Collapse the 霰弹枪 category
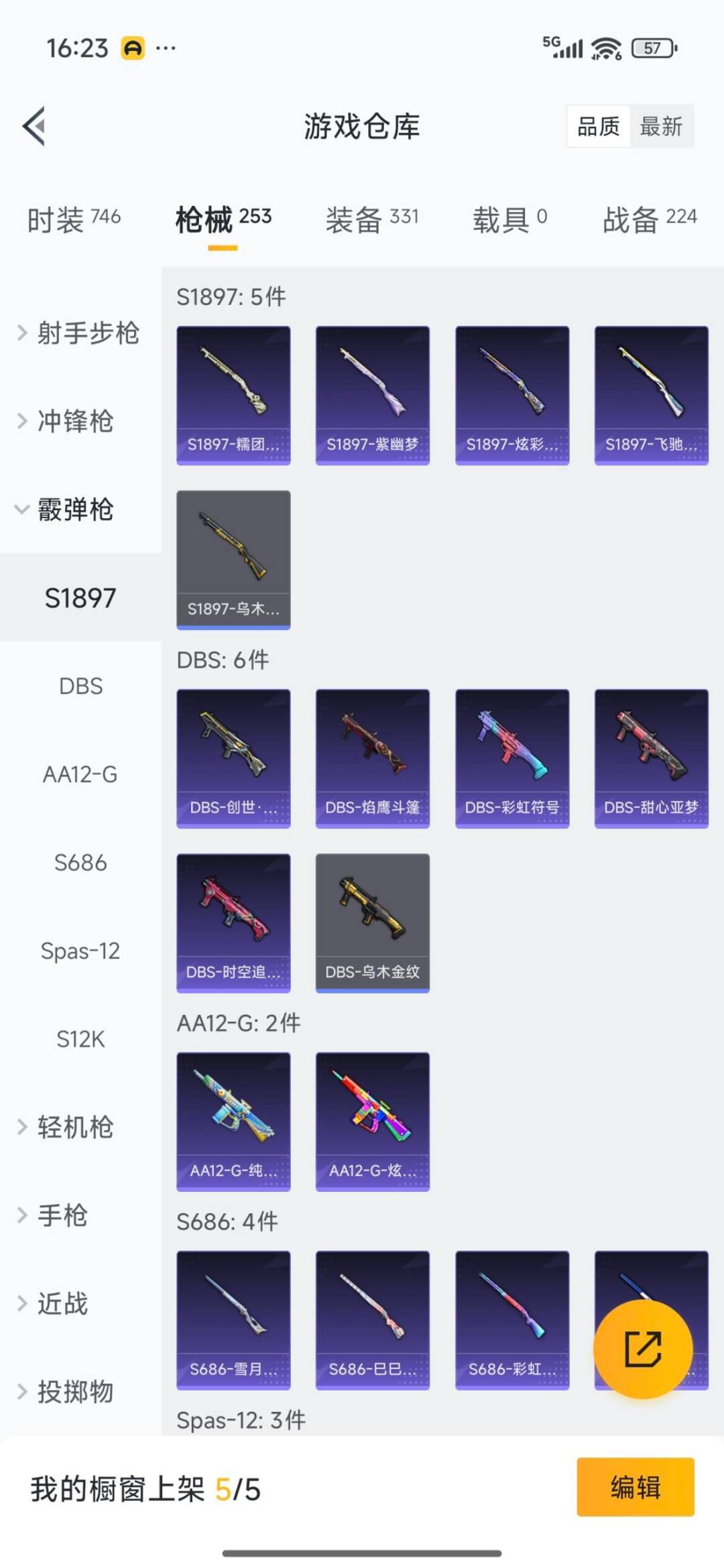Screen dimensions: 724x1568 67,509
